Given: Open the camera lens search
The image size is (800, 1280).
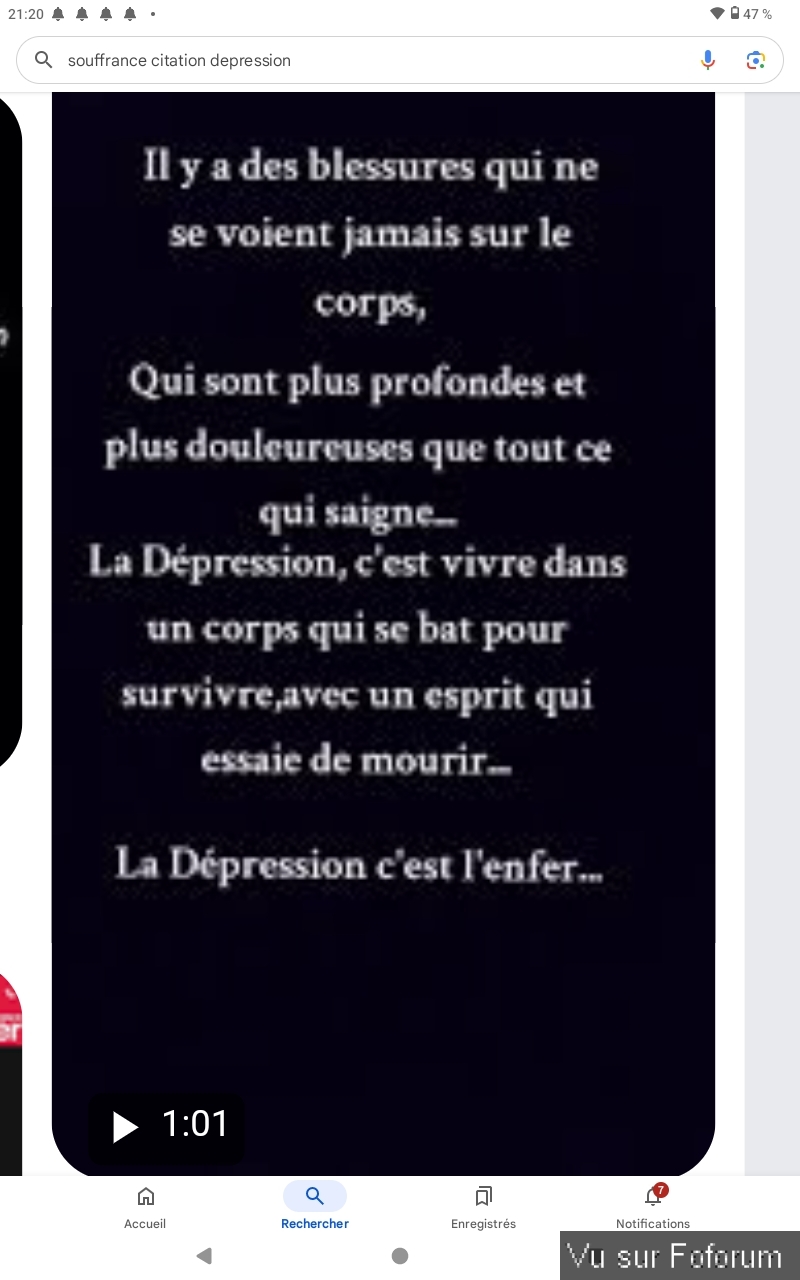Looking at the screenshot, I should (756, 60).
